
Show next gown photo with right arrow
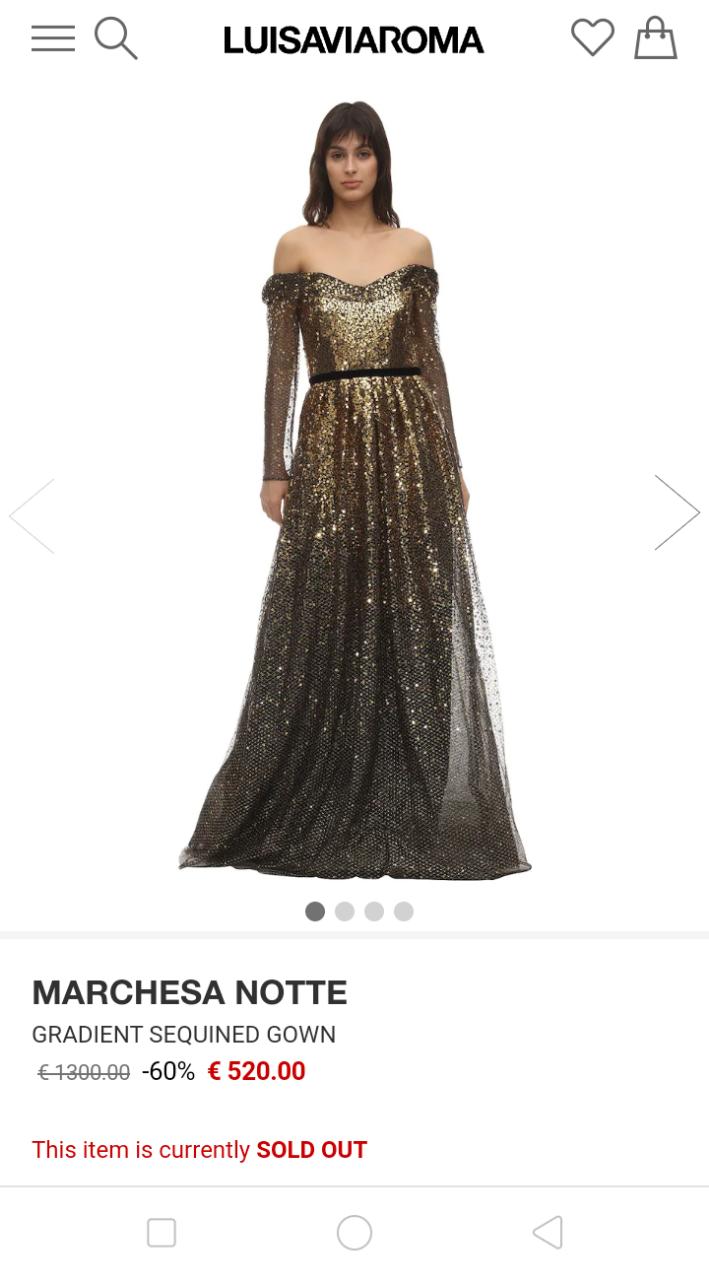tap(677, 513)
